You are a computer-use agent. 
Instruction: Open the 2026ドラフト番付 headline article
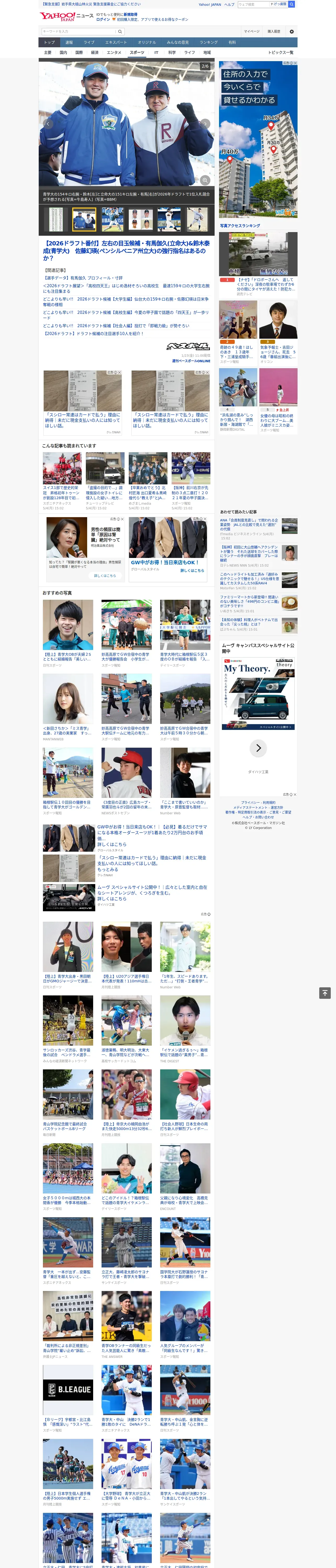coord(126,250)
